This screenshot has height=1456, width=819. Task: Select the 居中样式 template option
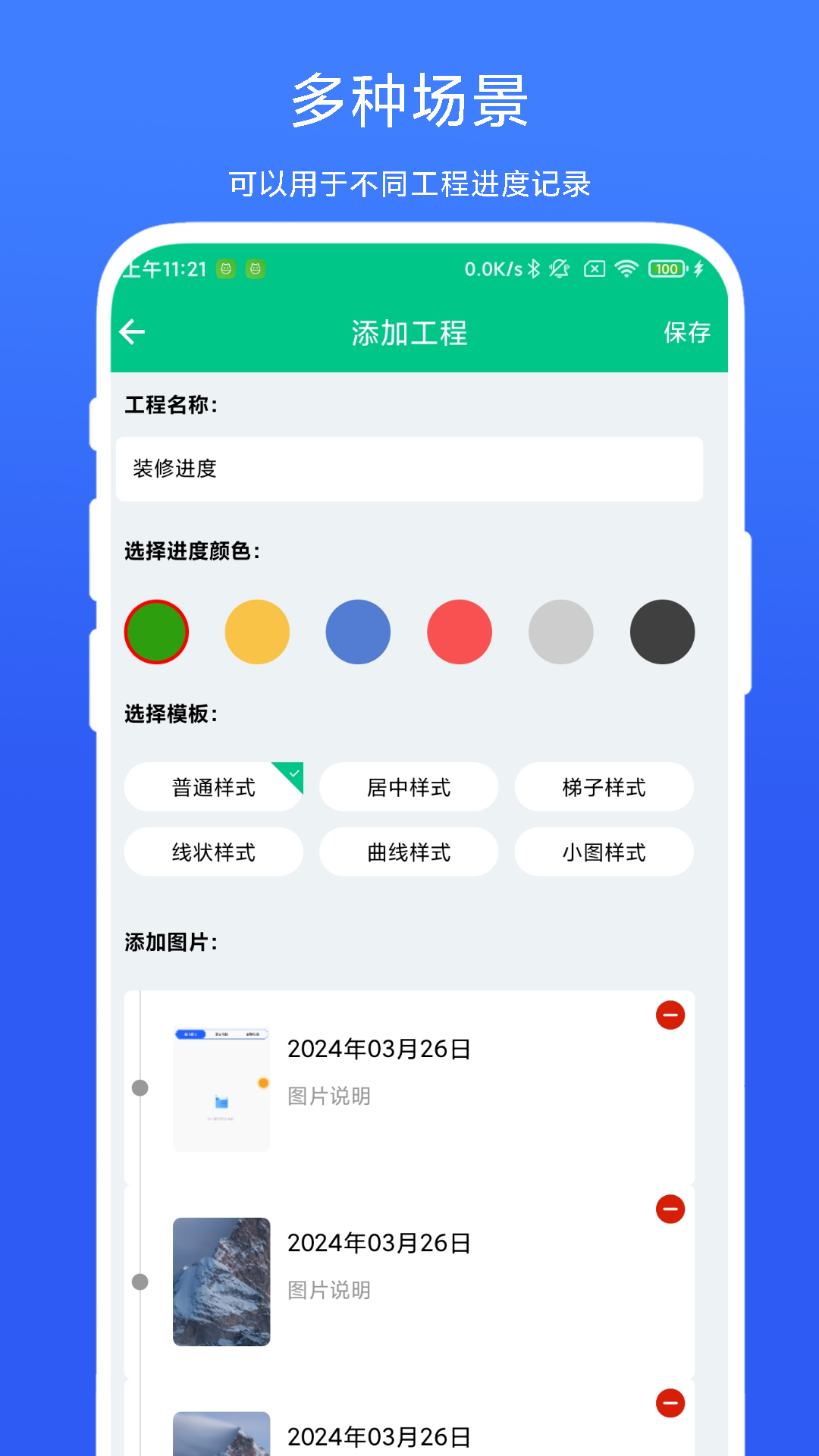point(409,787)
